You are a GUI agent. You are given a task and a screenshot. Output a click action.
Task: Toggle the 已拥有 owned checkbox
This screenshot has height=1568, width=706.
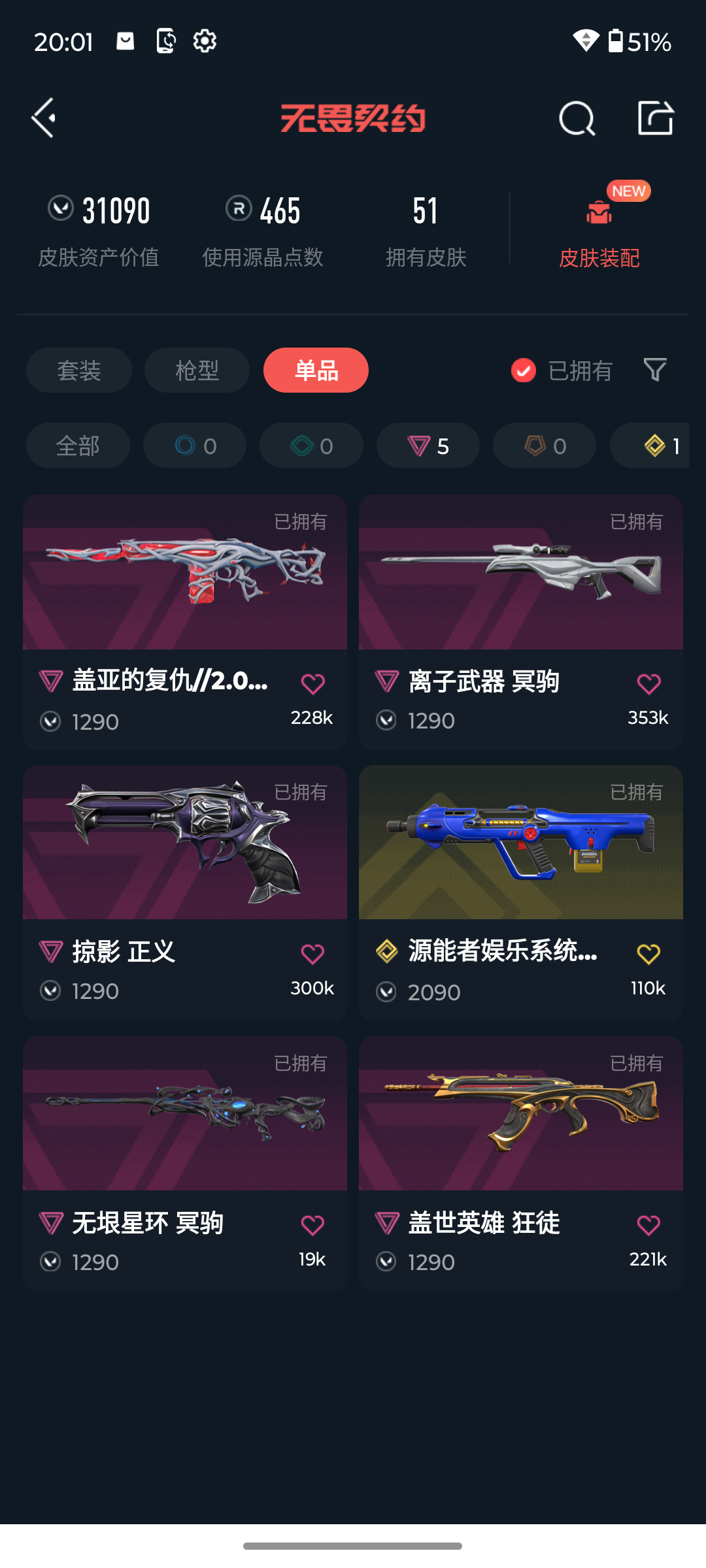pos(524,370)
